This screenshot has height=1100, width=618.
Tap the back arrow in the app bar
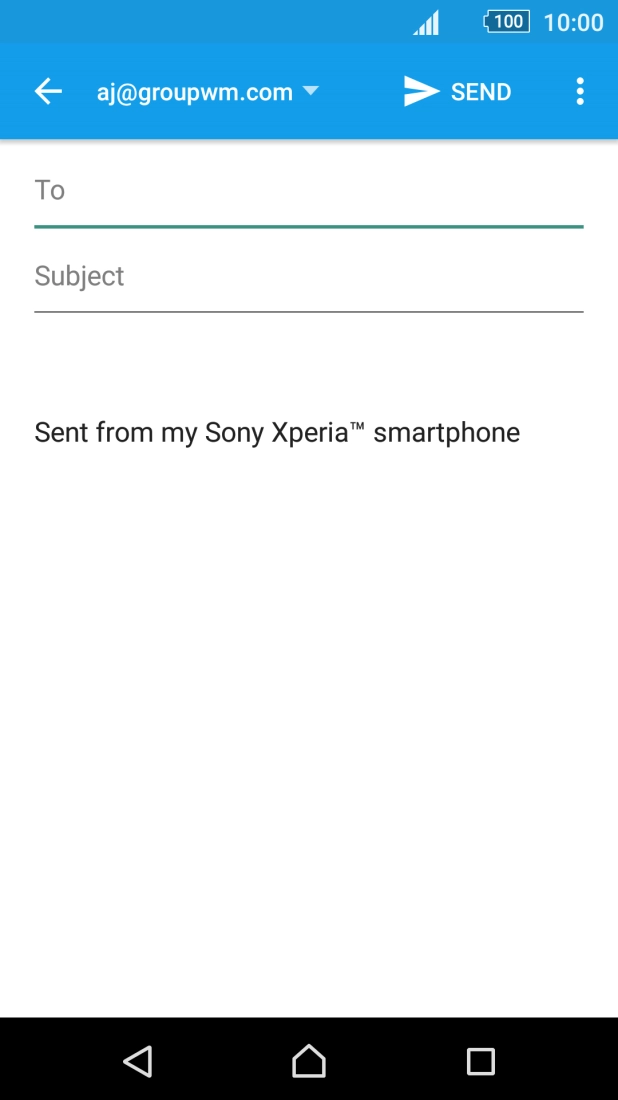click(48, 92)
